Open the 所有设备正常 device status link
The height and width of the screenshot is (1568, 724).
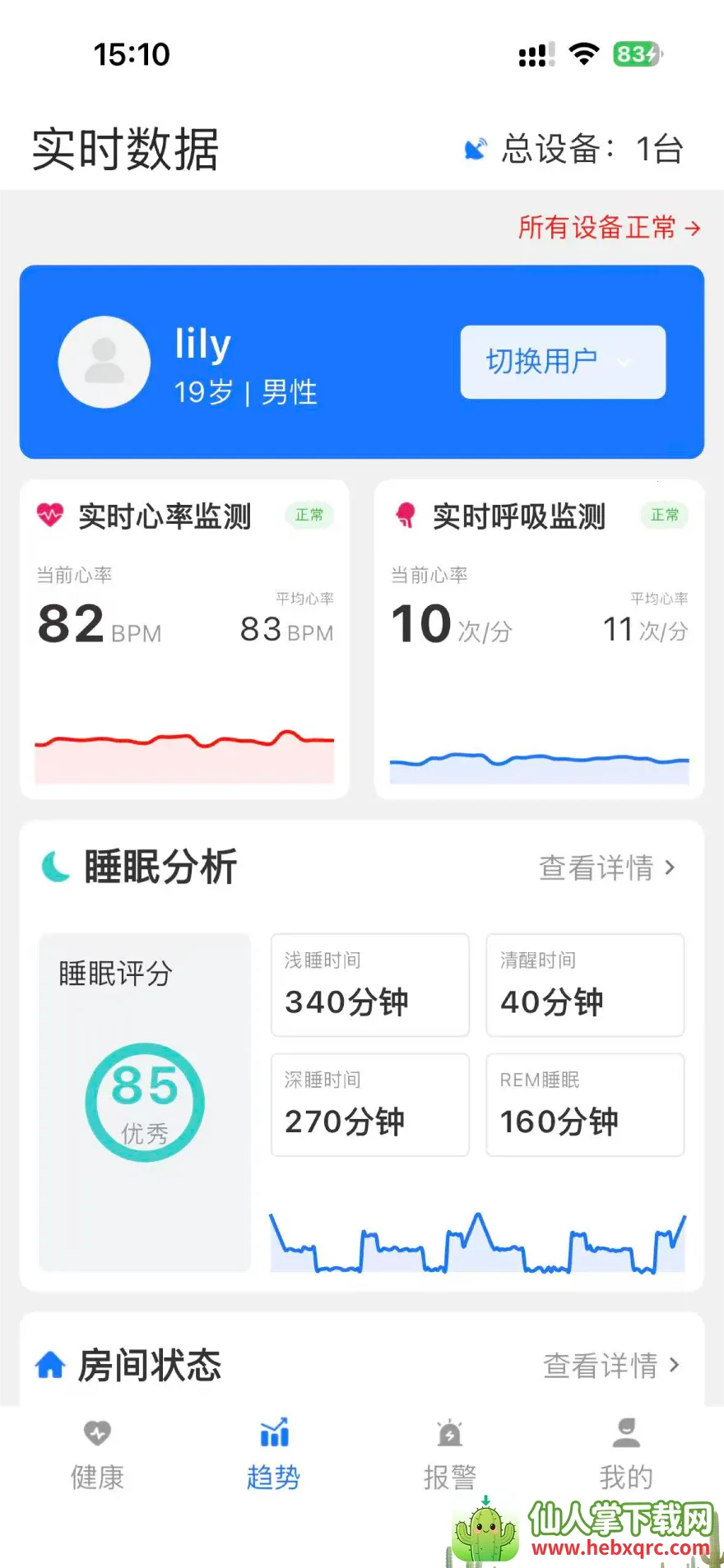click(609, 227)
